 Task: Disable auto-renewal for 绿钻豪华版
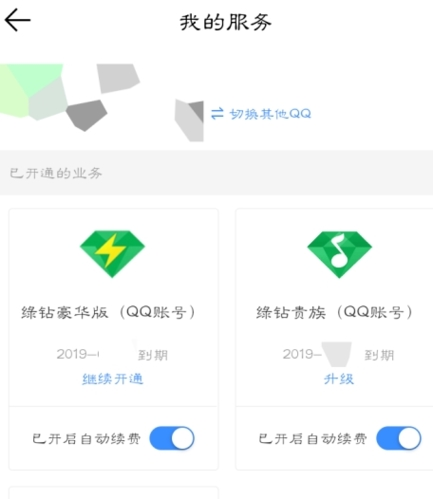[x=172, y=438]
